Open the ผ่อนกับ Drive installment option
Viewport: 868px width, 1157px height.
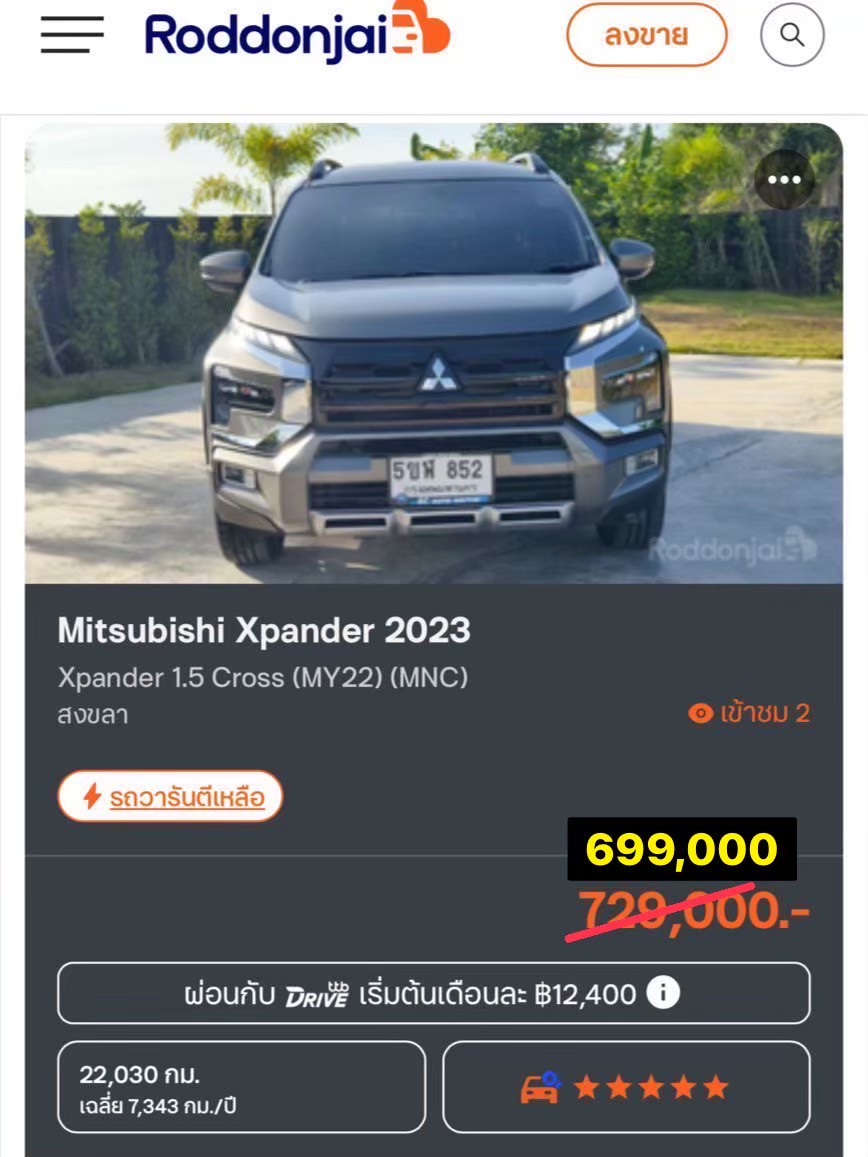click(x=410, y=994)
